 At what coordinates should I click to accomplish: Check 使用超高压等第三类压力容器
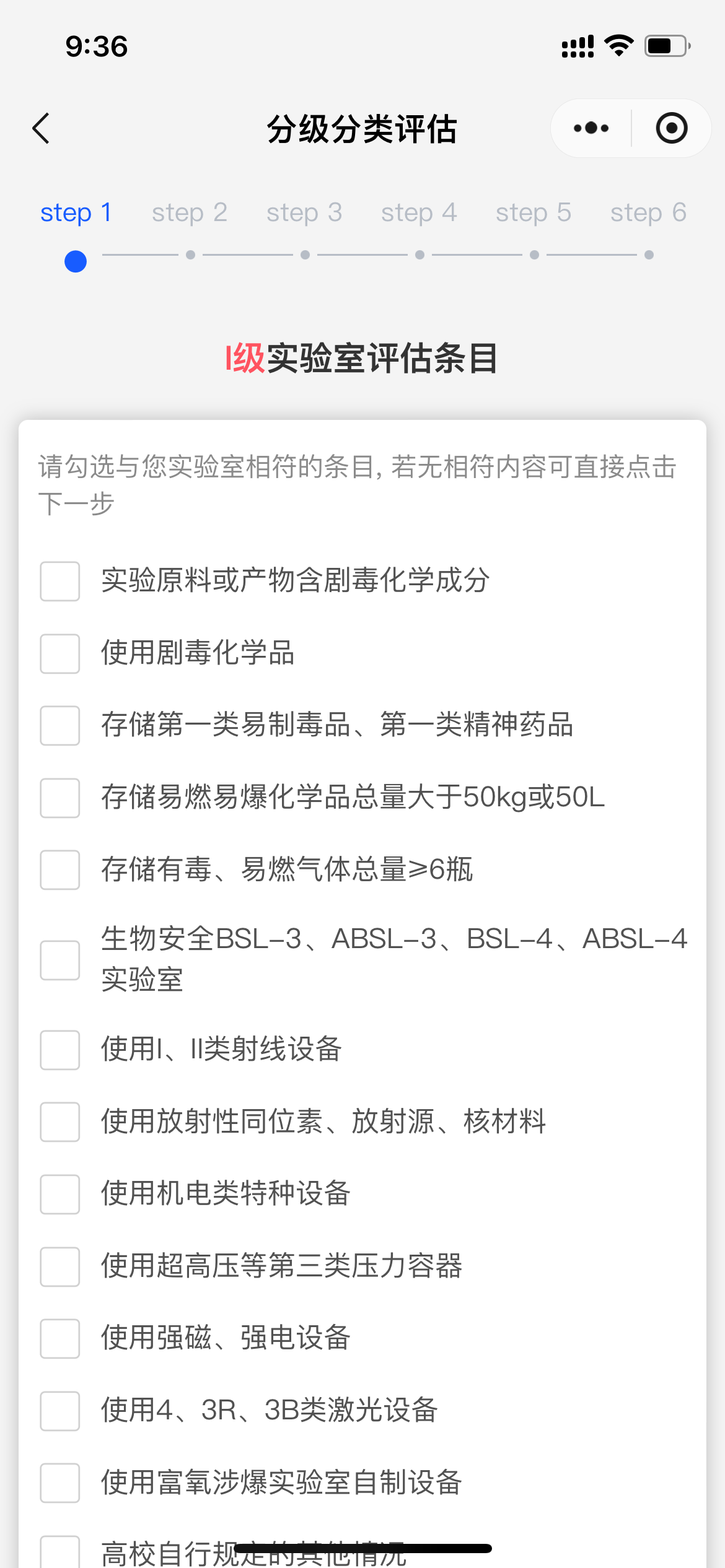click(60, 1266)
